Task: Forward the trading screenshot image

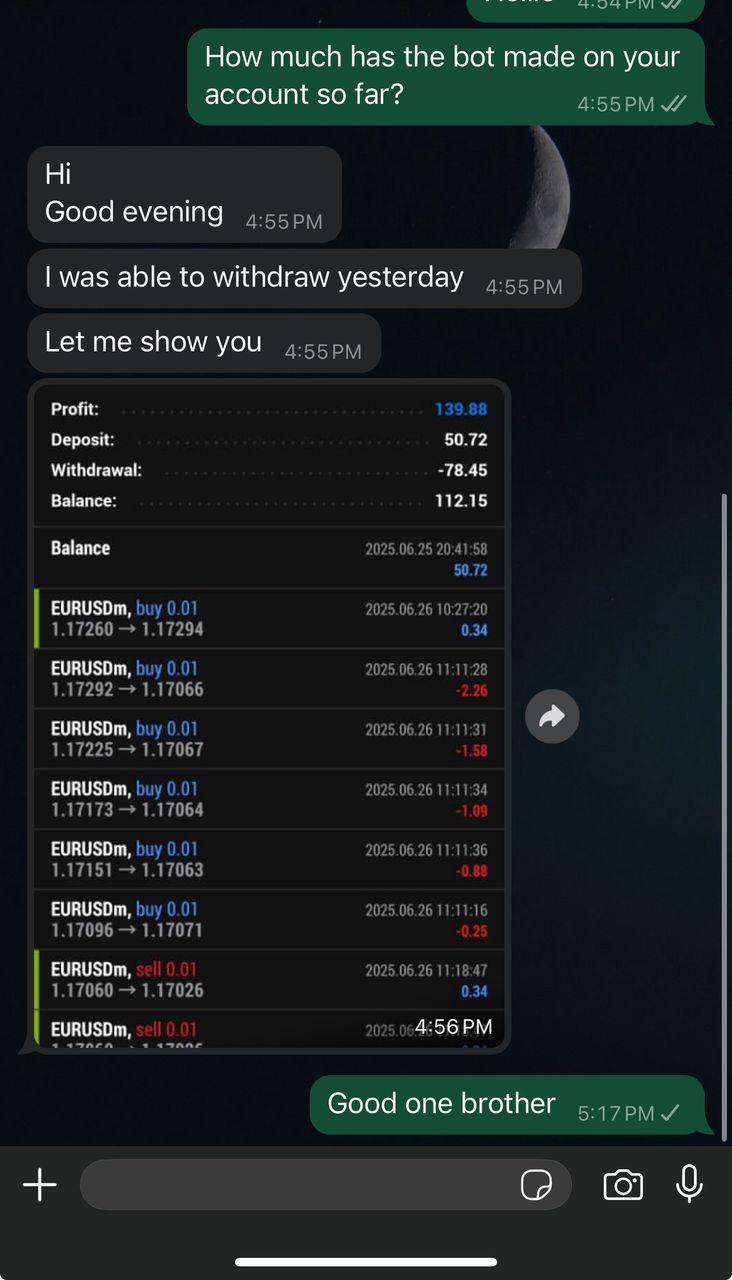Action: pyautogui.click(x=552, y=716)
